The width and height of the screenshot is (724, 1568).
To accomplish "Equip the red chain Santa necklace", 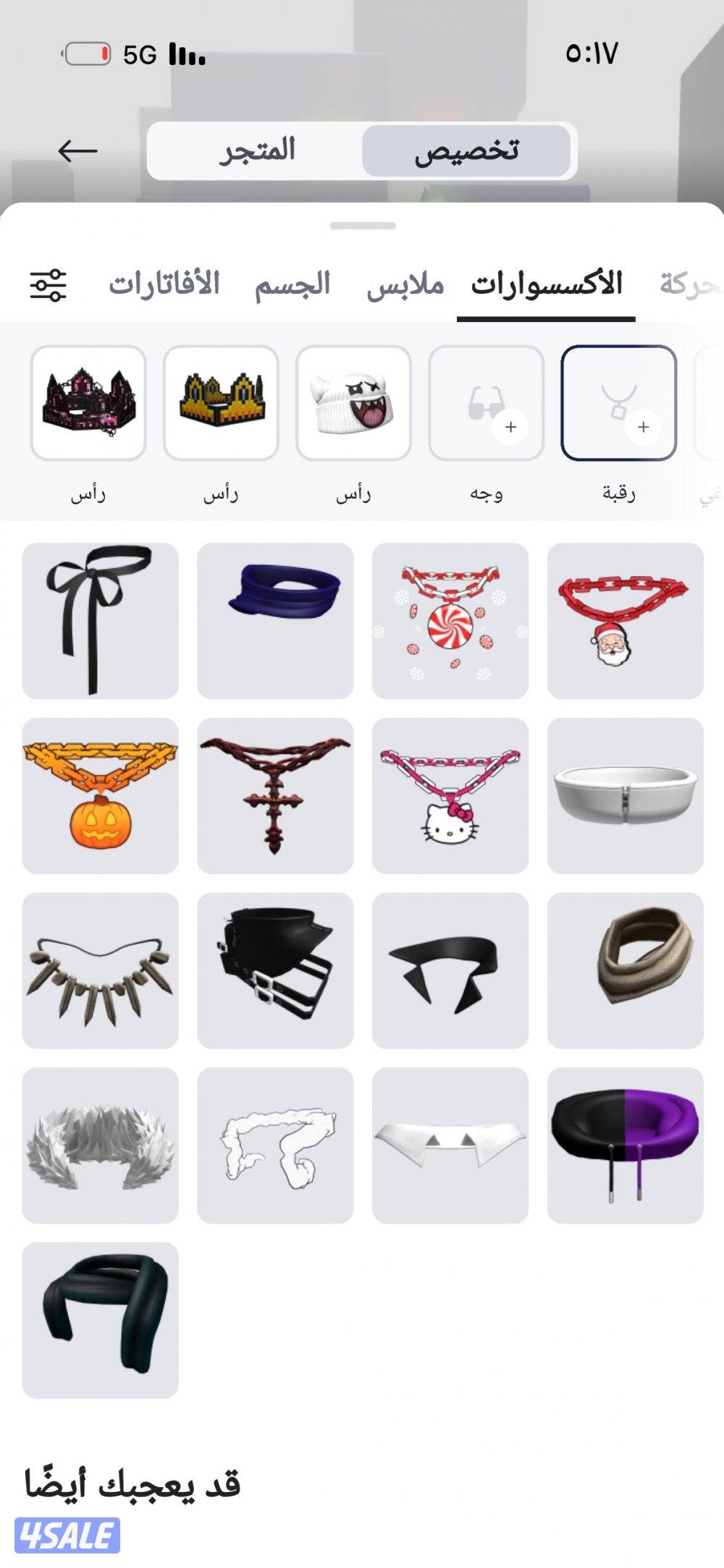I will coord(625,621).
